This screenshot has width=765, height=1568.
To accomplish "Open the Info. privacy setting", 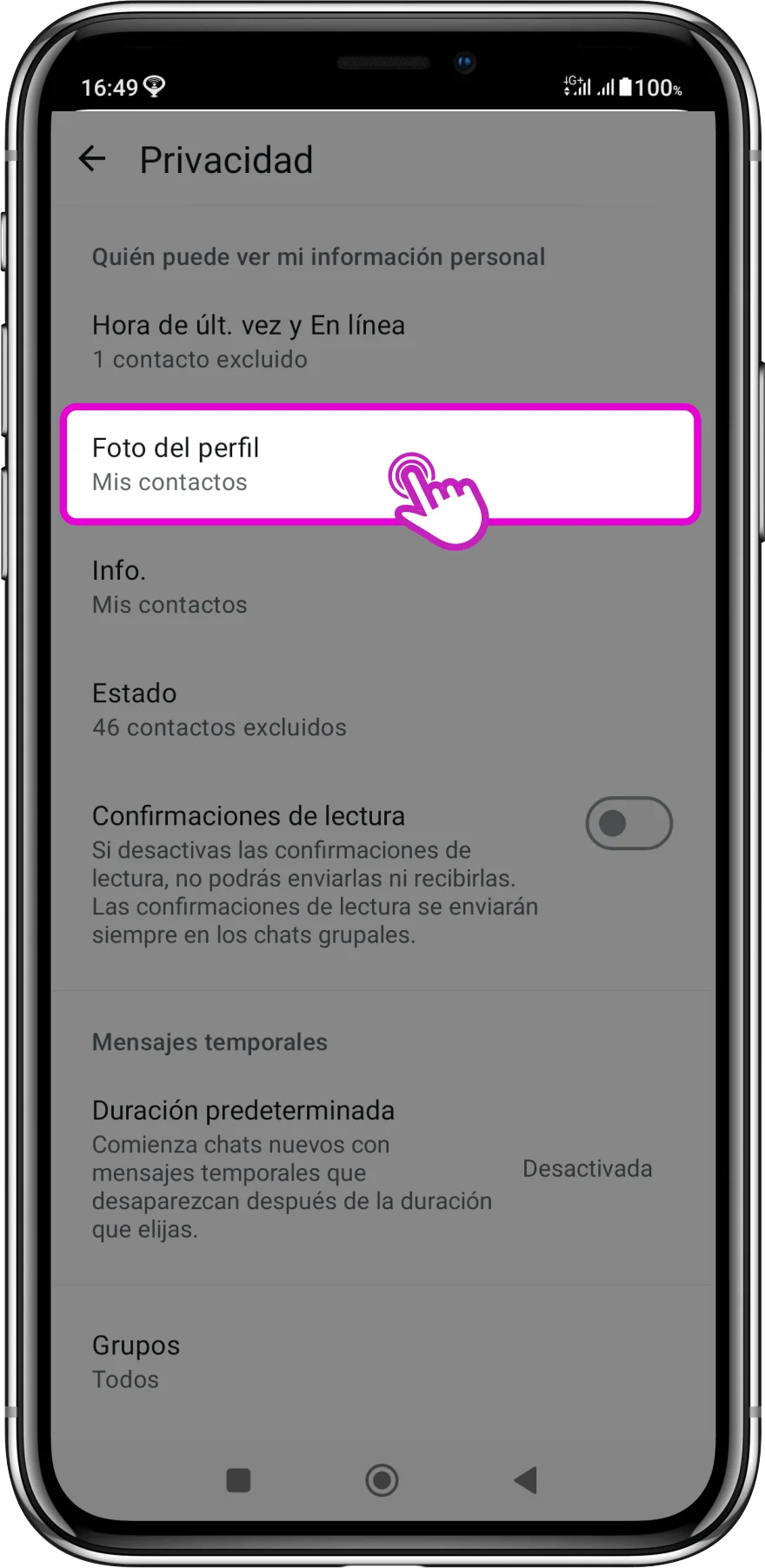I will 170,587.
